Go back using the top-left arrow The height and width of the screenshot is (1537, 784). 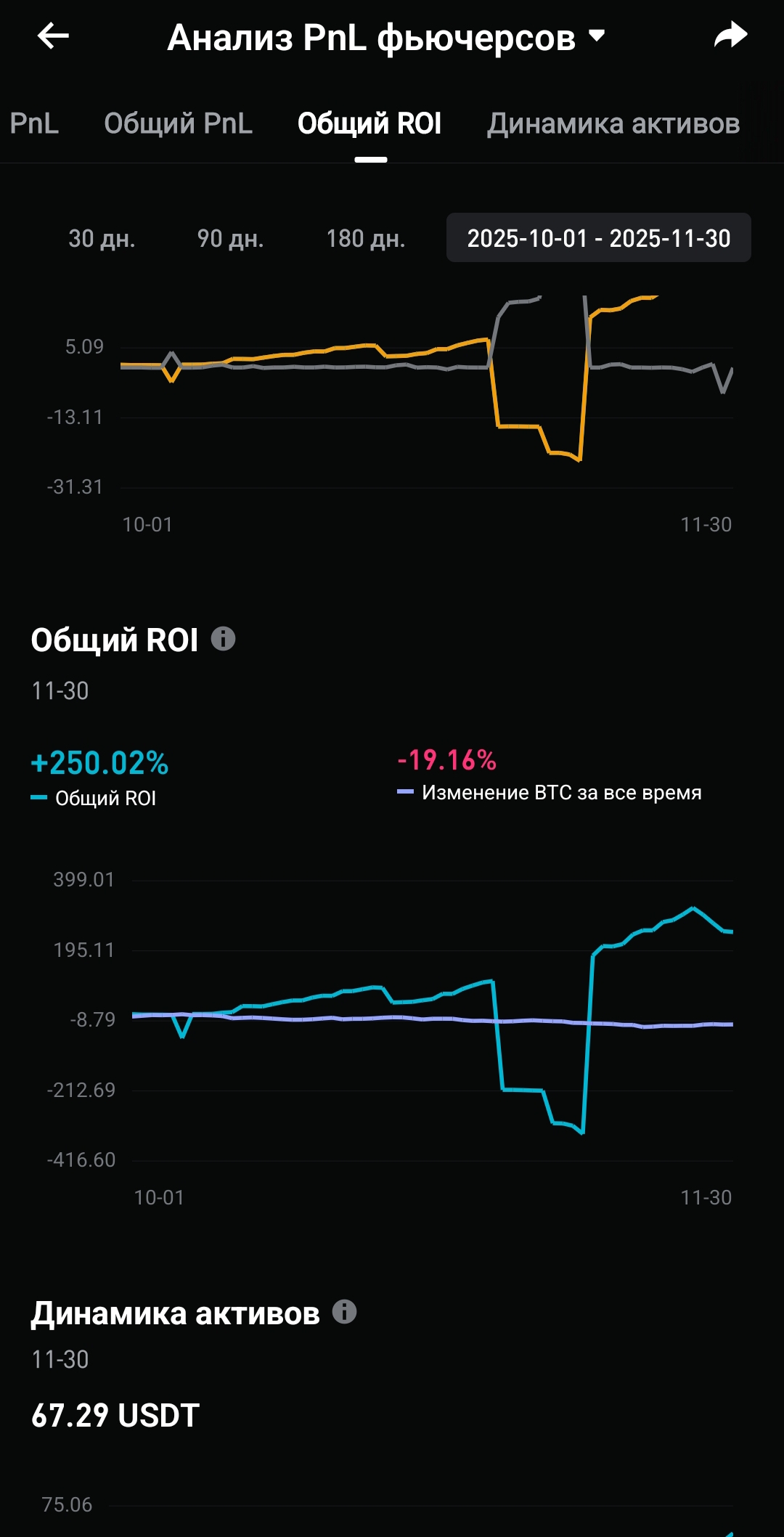click(53, 36)
